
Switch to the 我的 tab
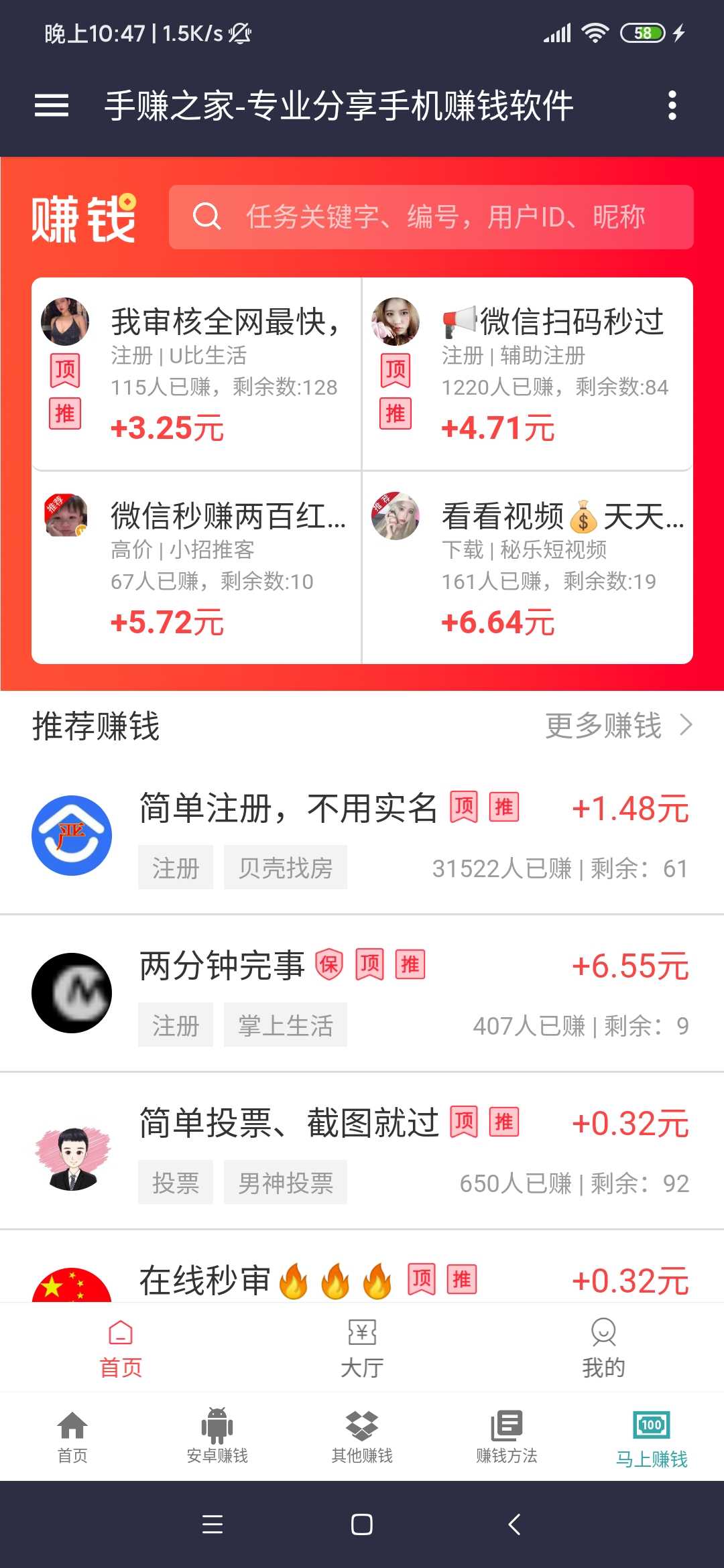tap(603, 1348)
